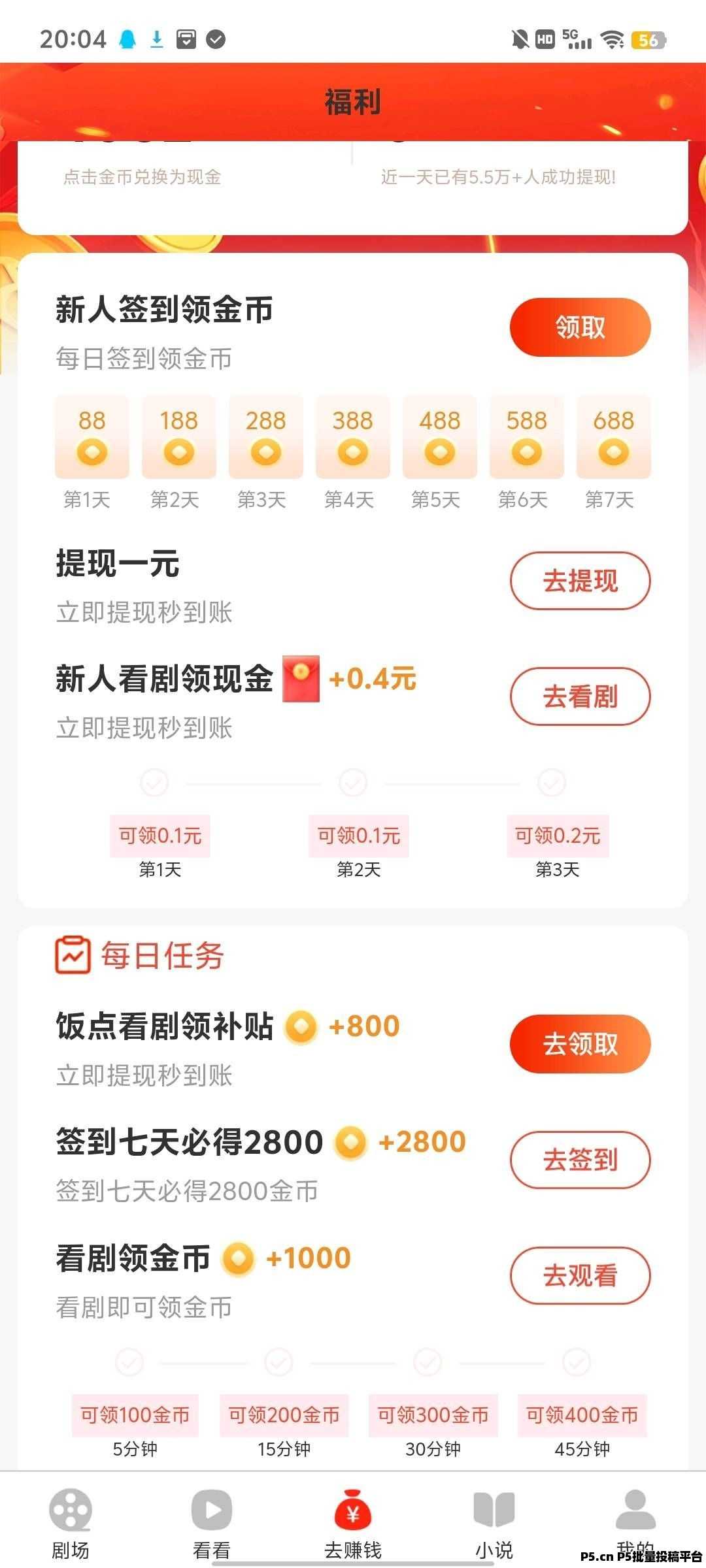This screenshot has height=1568, width=706.
Task: Tap 领取 to claim sign-in coins
Action: point(580,327)
